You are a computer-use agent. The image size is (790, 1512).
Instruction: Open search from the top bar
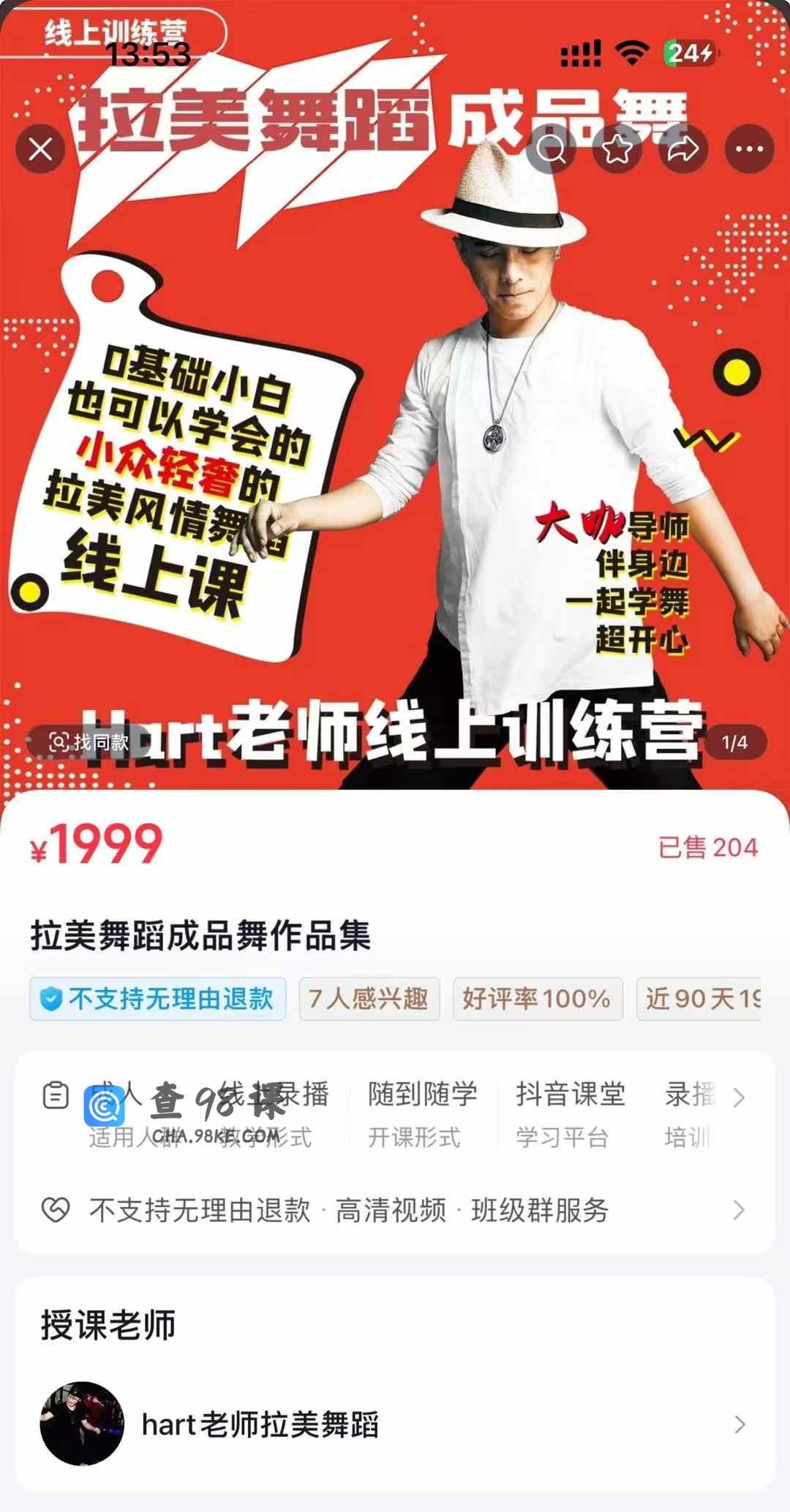[552, 149]
